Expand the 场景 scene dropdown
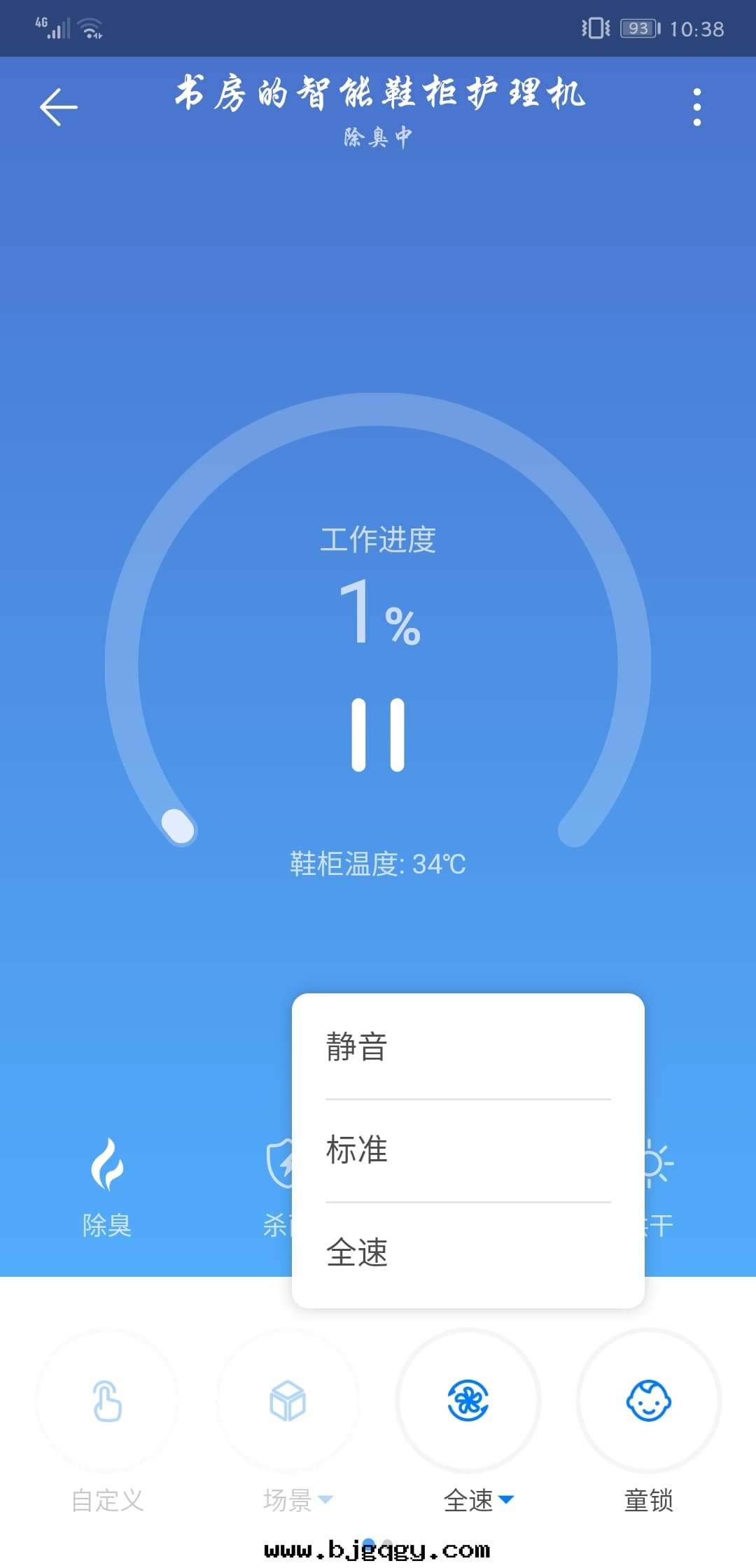Viewport: 756px width, 1568px height. click(288, 1401)
